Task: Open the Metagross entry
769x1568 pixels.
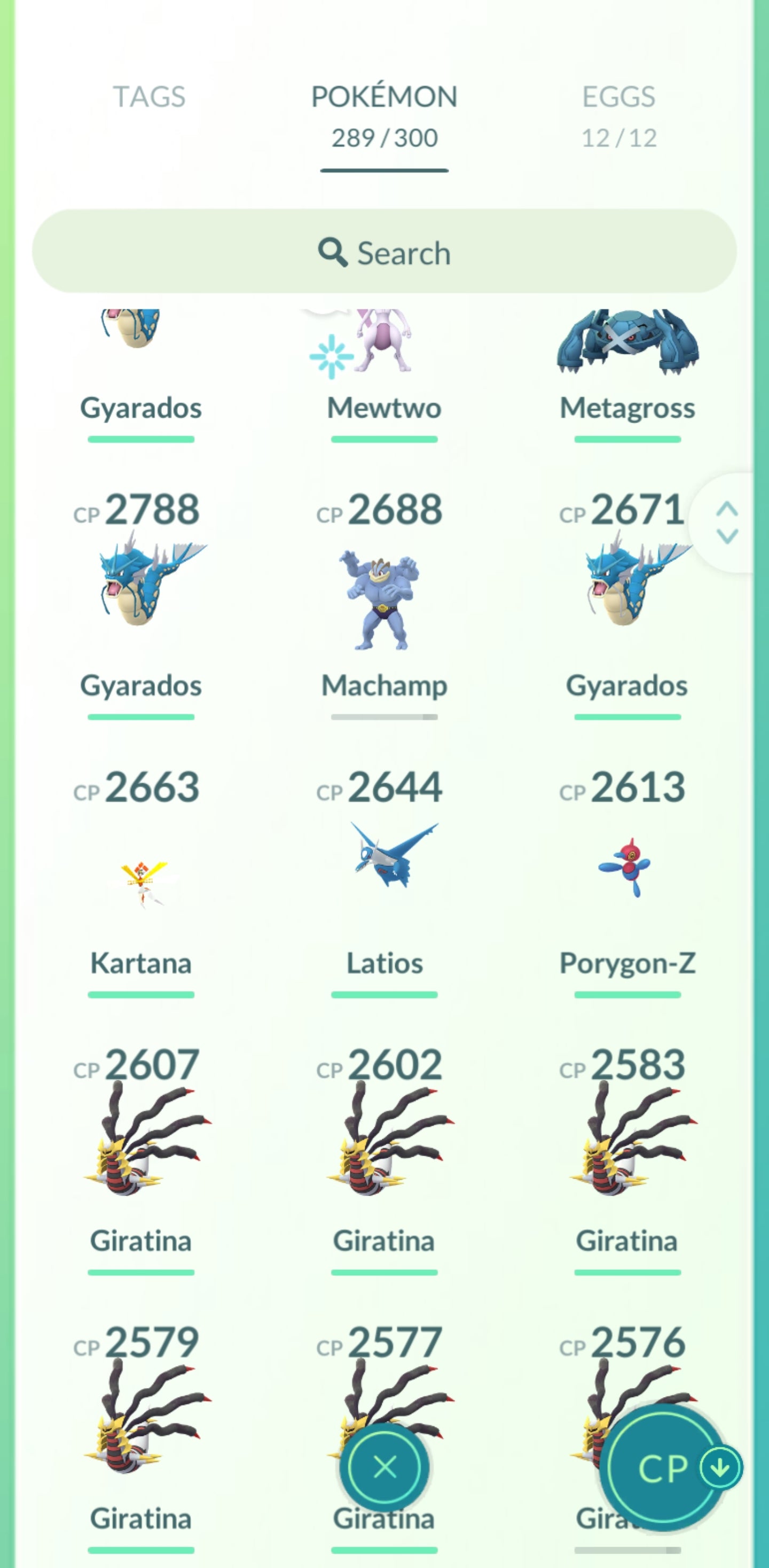Action: pos(627,365)
